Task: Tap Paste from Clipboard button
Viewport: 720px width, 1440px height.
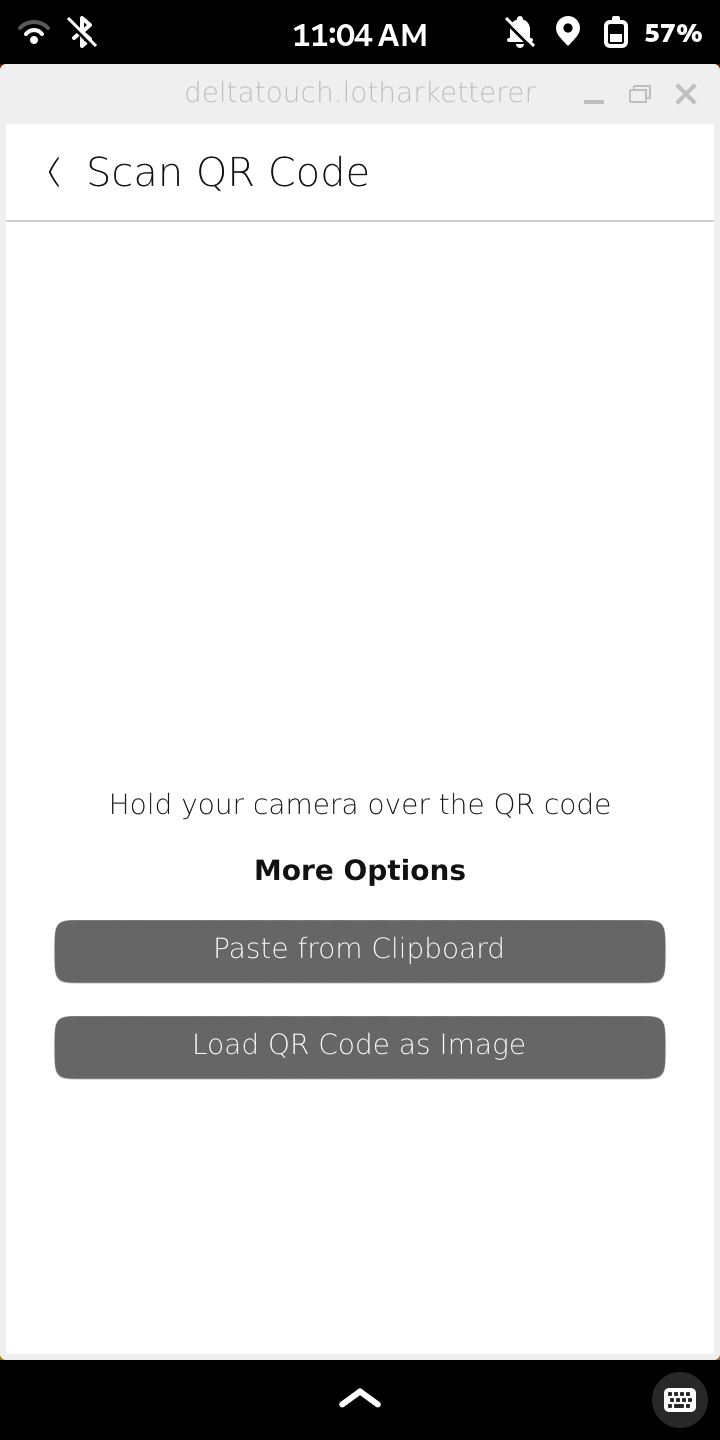Action: pos(360,950)
